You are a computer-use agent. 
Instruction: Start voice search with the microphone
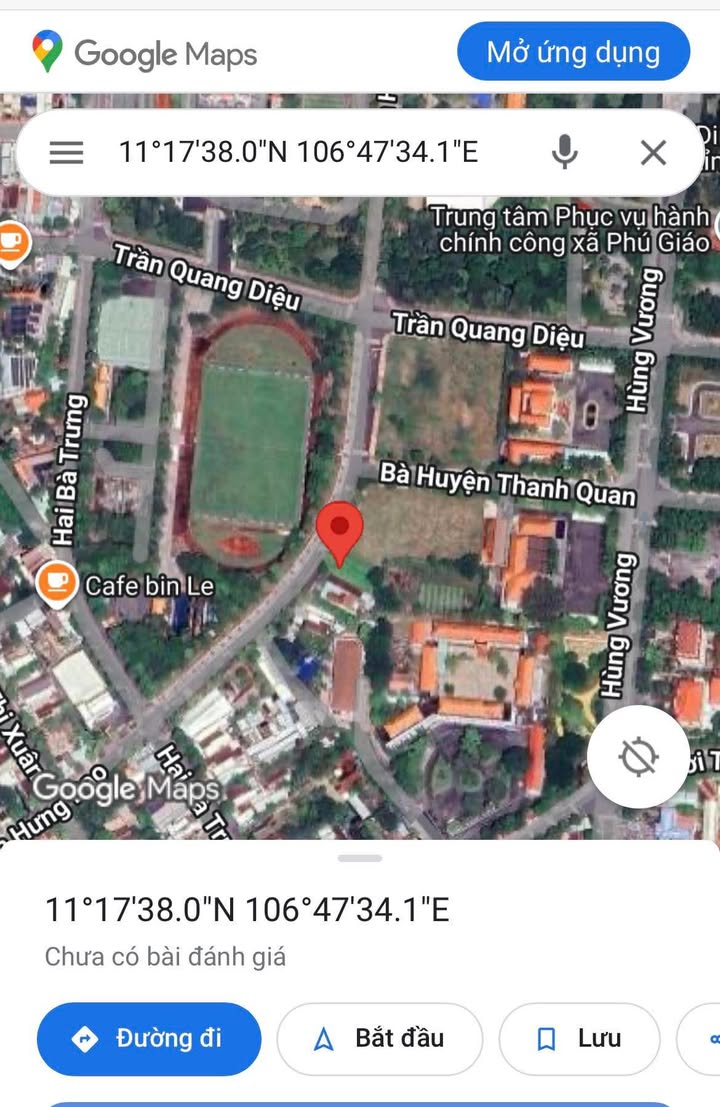click(565, 152)
